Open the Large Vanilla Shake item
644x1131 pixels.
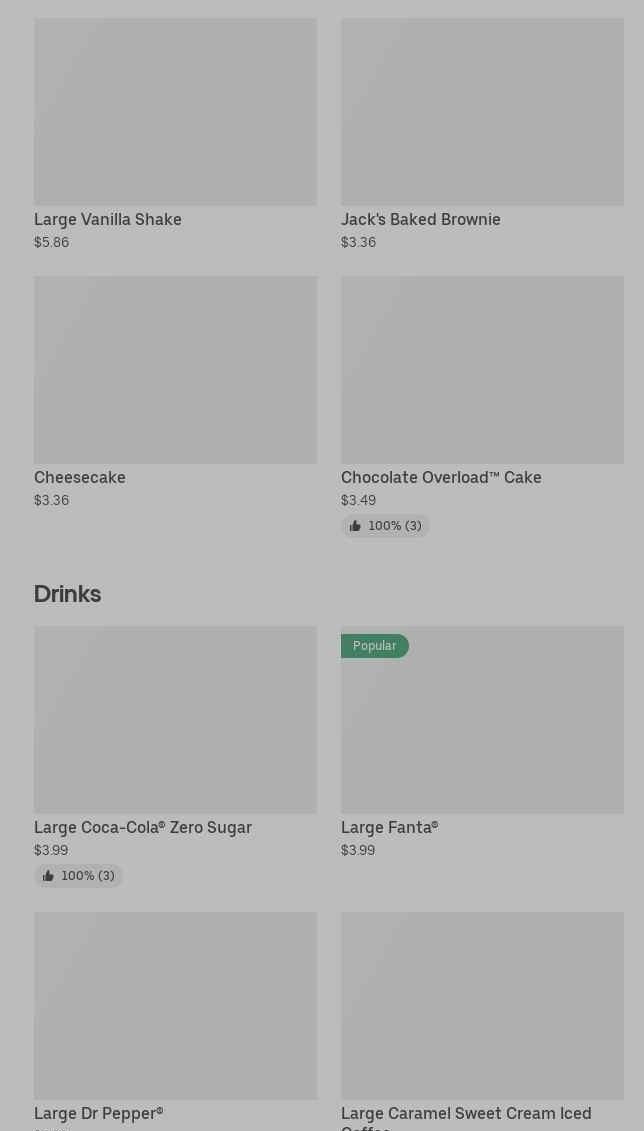[x=175, y=134]
